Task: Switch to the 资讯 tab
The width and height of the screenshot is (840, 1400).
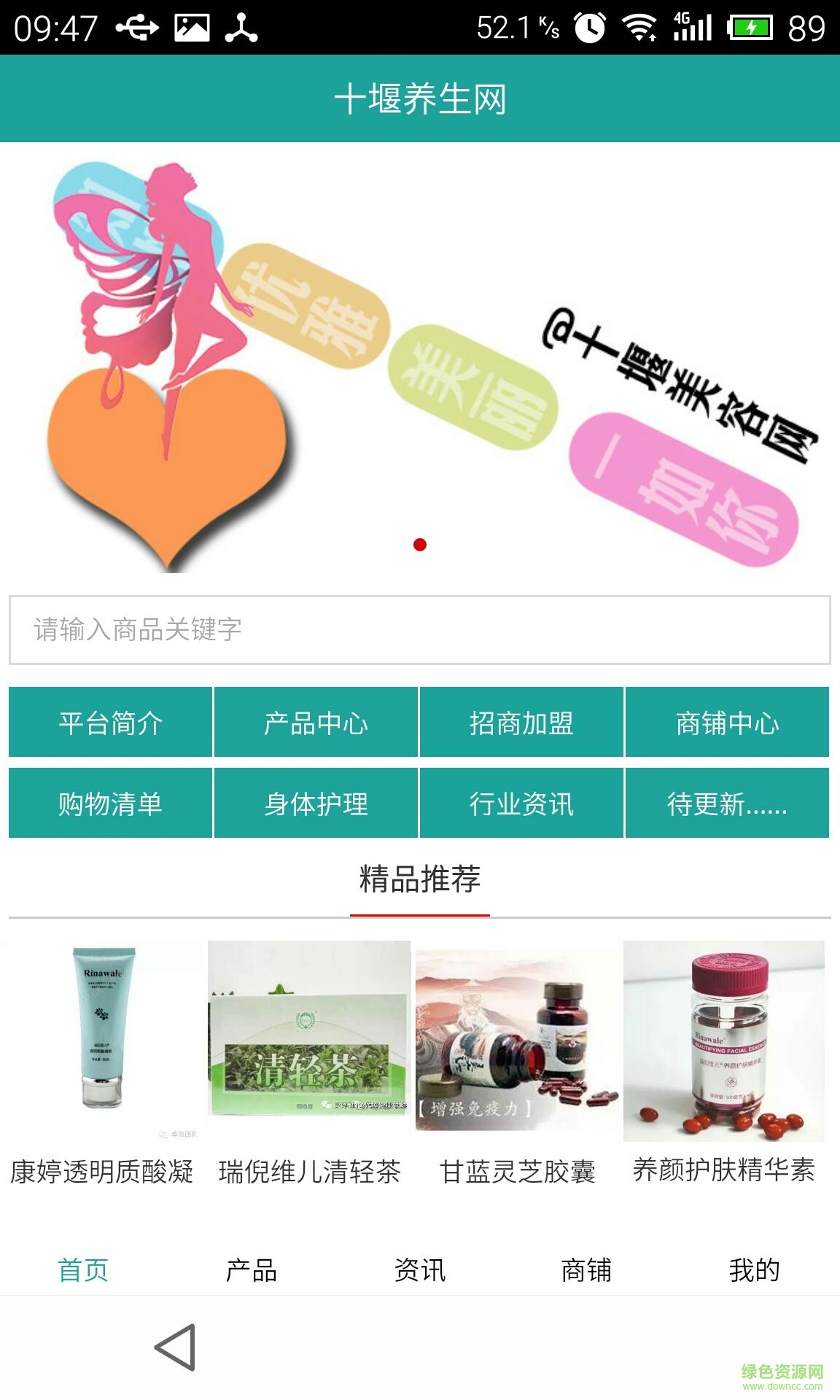Action: tap(419, 1270)
